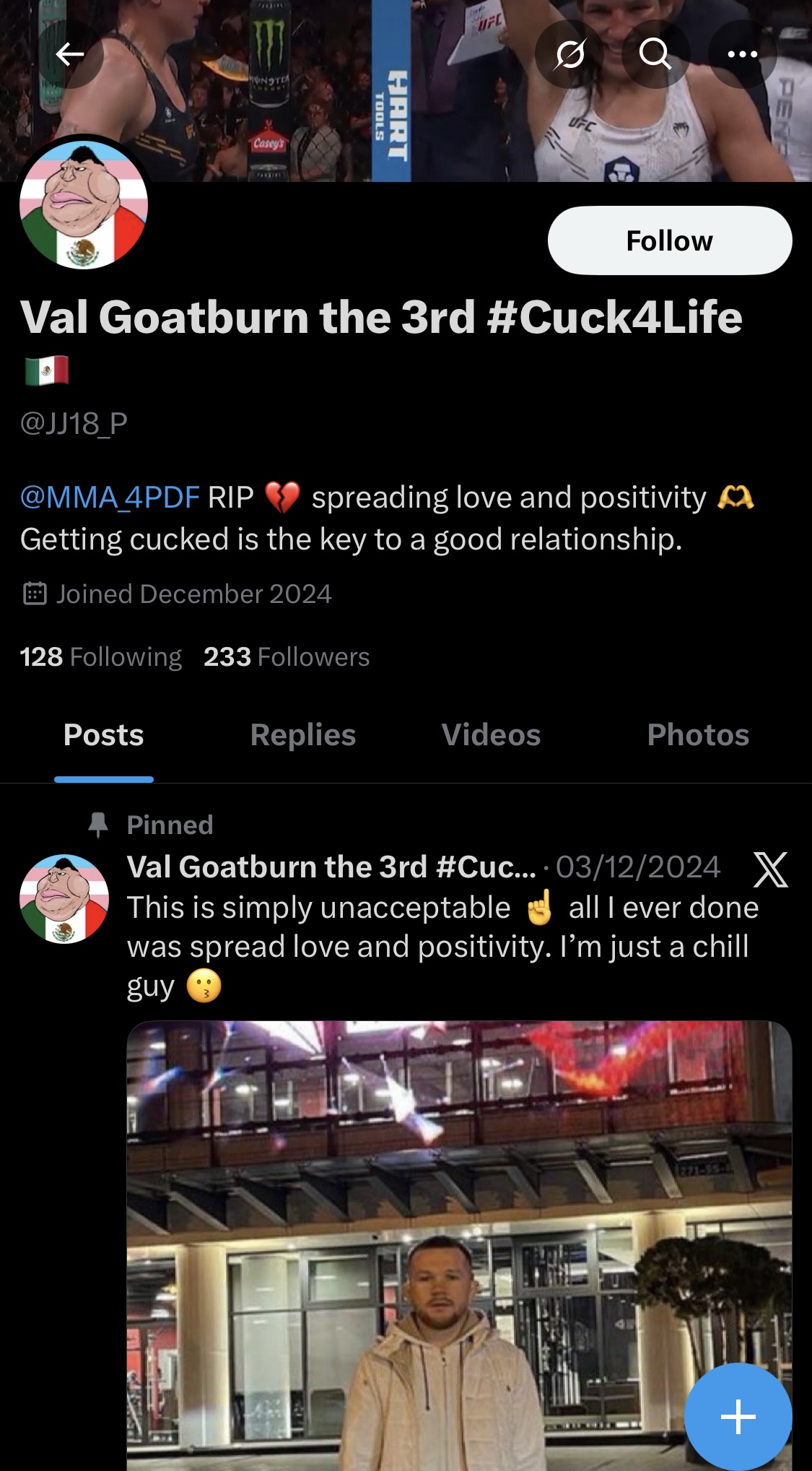This screenshot has width=812, height=1471.
Task: View the 233 Followers list
Action: point(287,657)
